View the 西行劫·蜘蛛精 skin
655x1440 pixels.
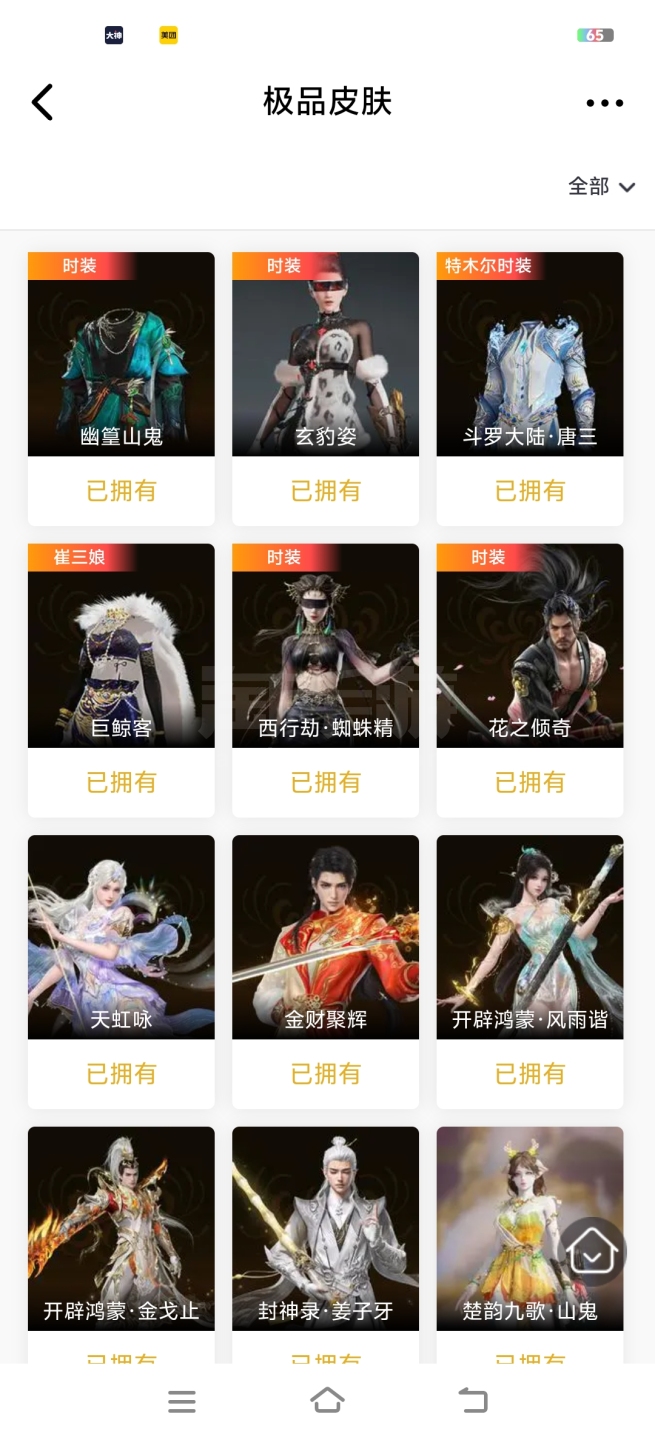point(325,646)
